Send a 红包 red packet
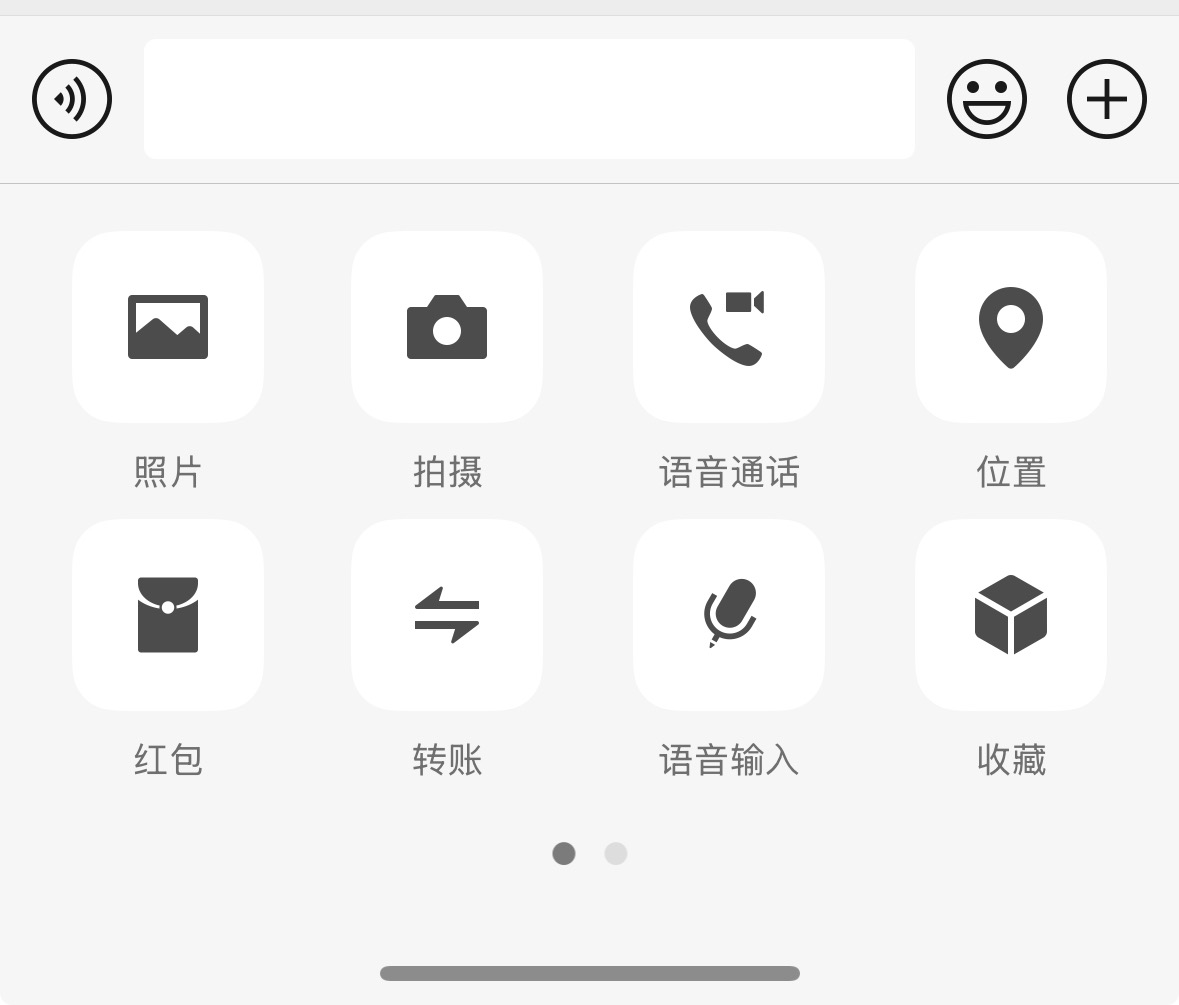Image resolution: width=1179 pixels, height=1005 pixels. pyautogui.click(x=168, y=615)
